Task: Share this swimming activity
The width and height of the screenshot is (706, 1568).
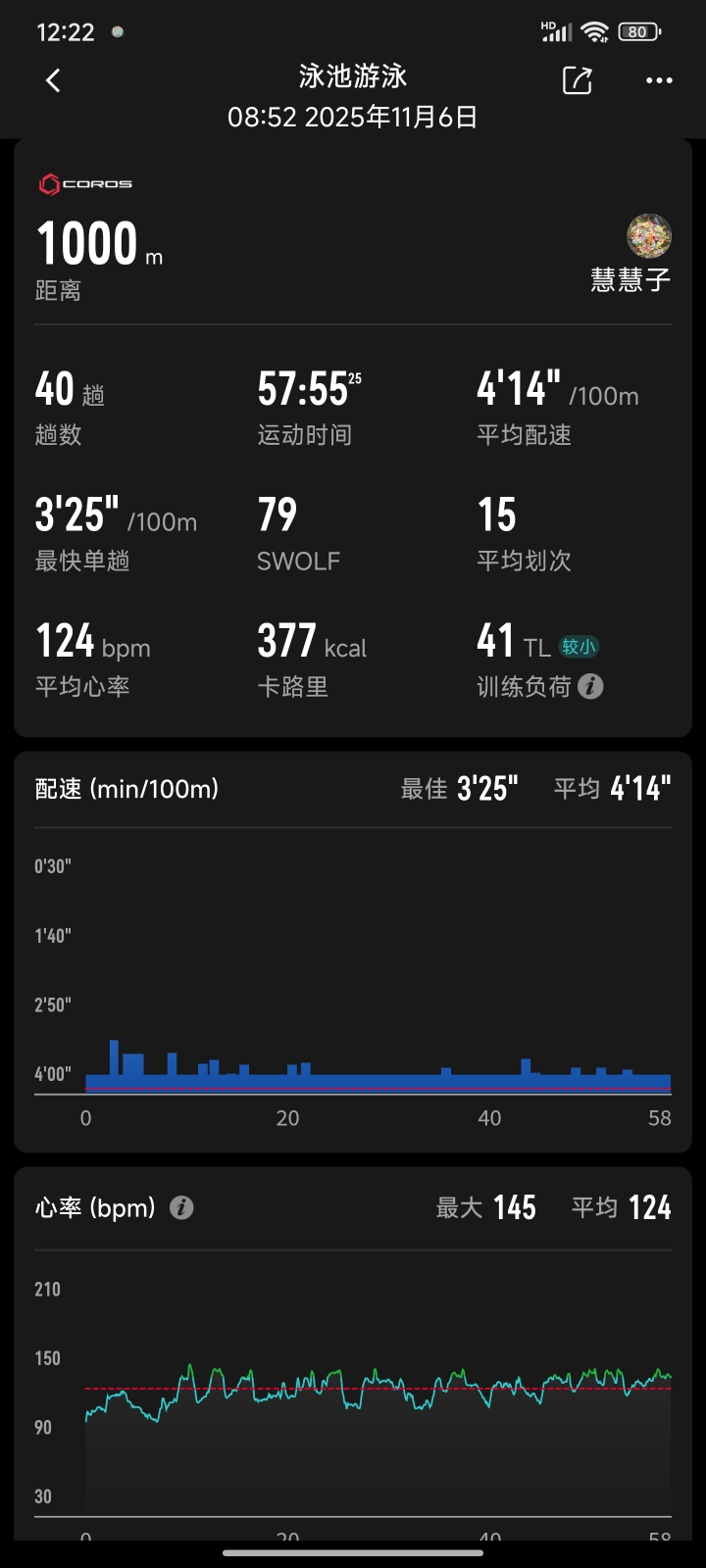Action: pos(578,80)
